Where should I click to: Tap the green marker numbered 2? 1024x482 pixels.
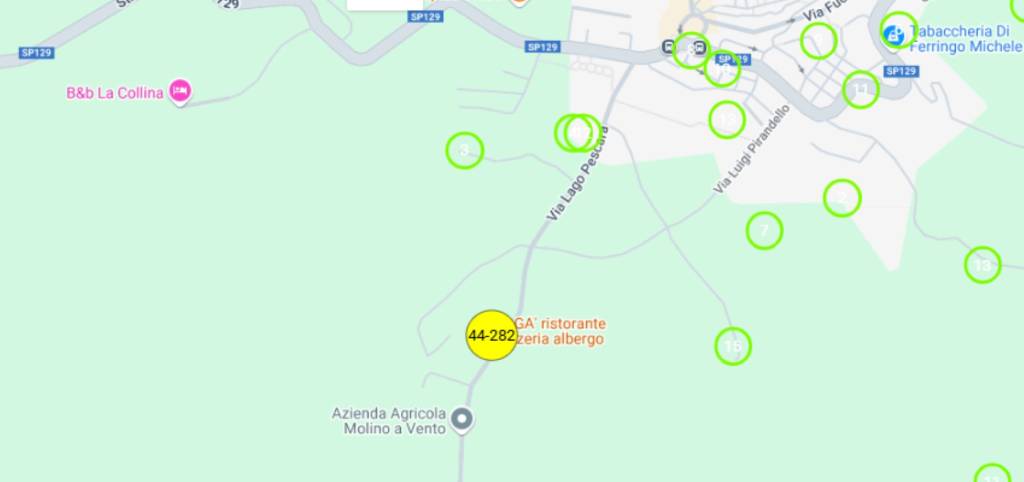tap(842, 198)
